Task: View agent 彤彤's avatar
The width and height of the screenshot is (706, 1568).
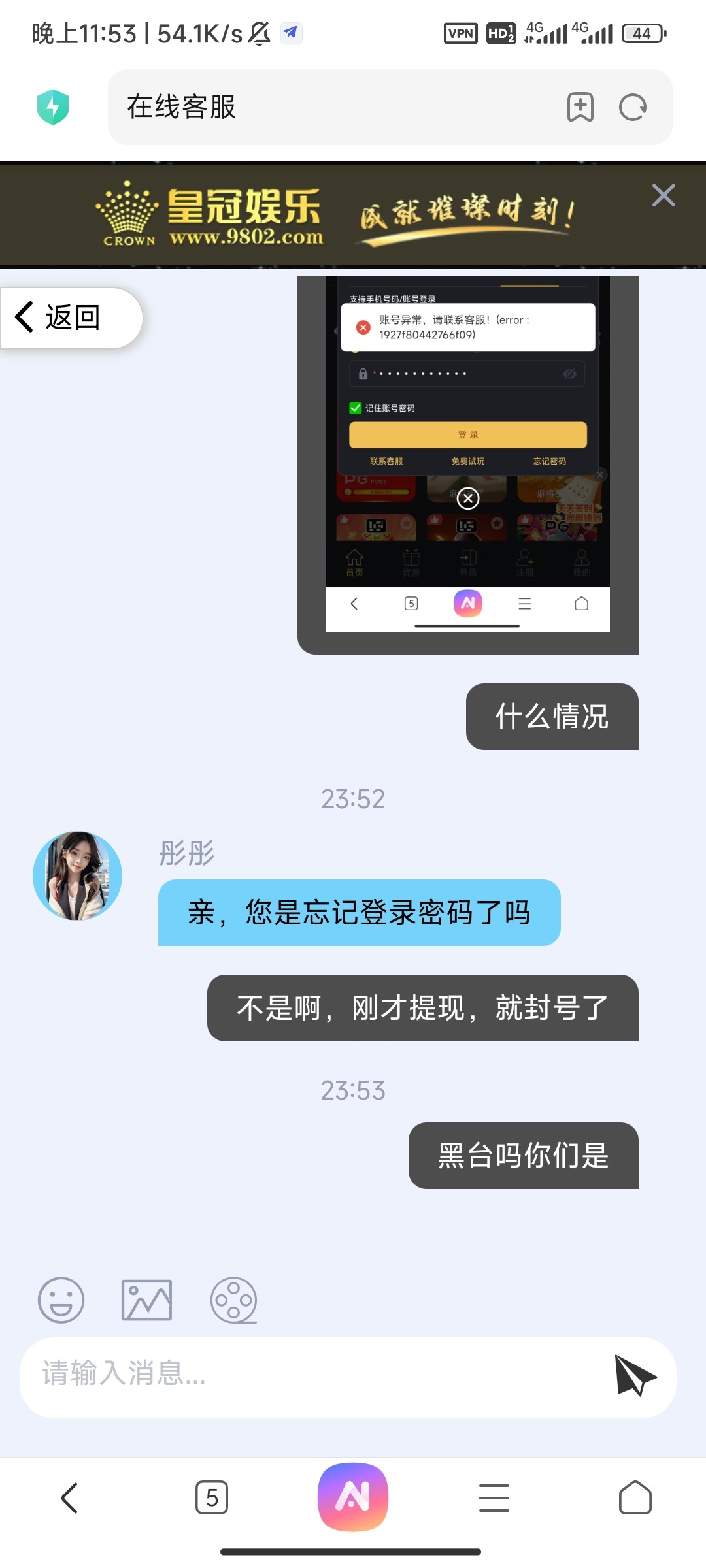Action: click(77, 875)
